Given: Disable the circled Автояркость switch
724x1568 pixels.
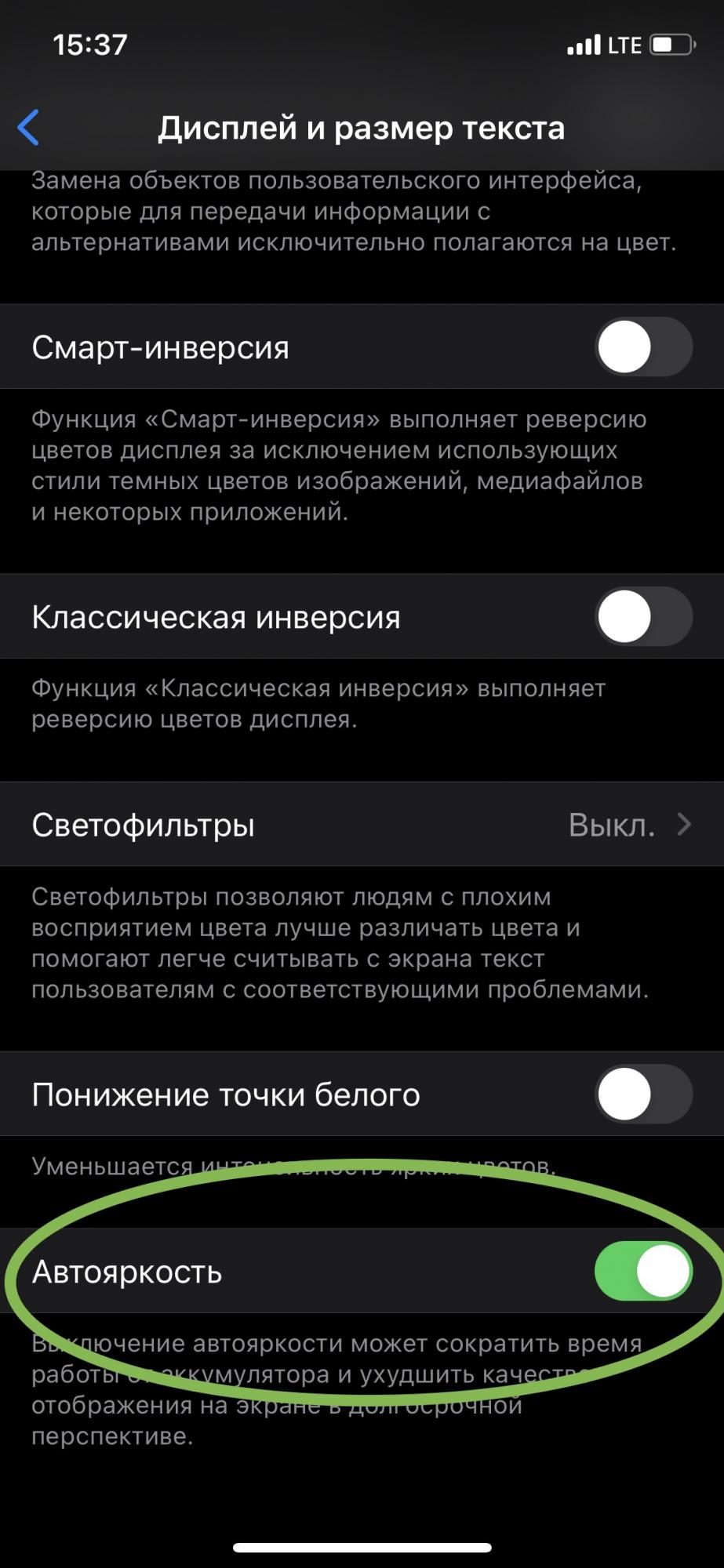Looking at the screenshot, I should click(x=642, y=1272).
